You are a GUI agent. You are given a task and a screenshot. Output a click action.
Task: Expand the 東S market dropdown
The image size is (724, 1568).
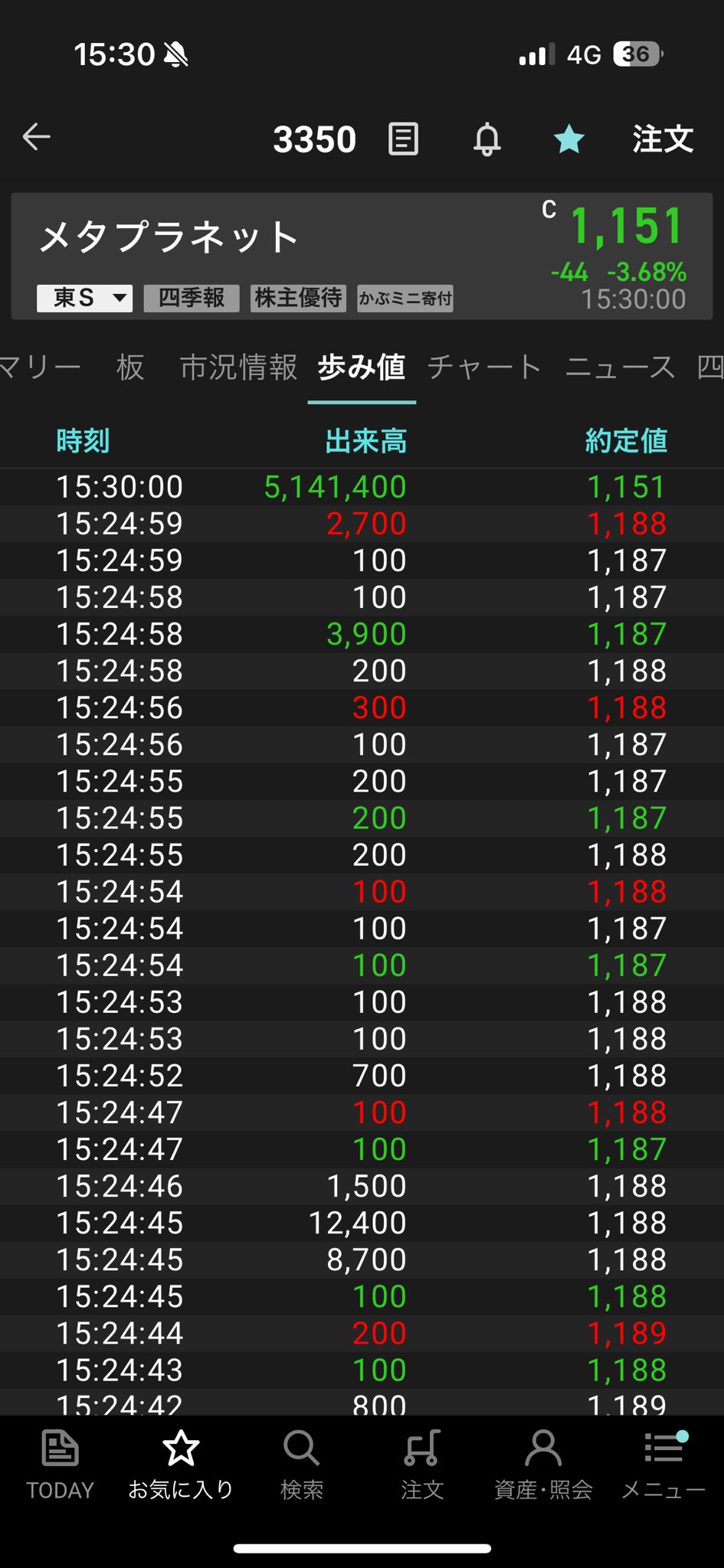84,298
